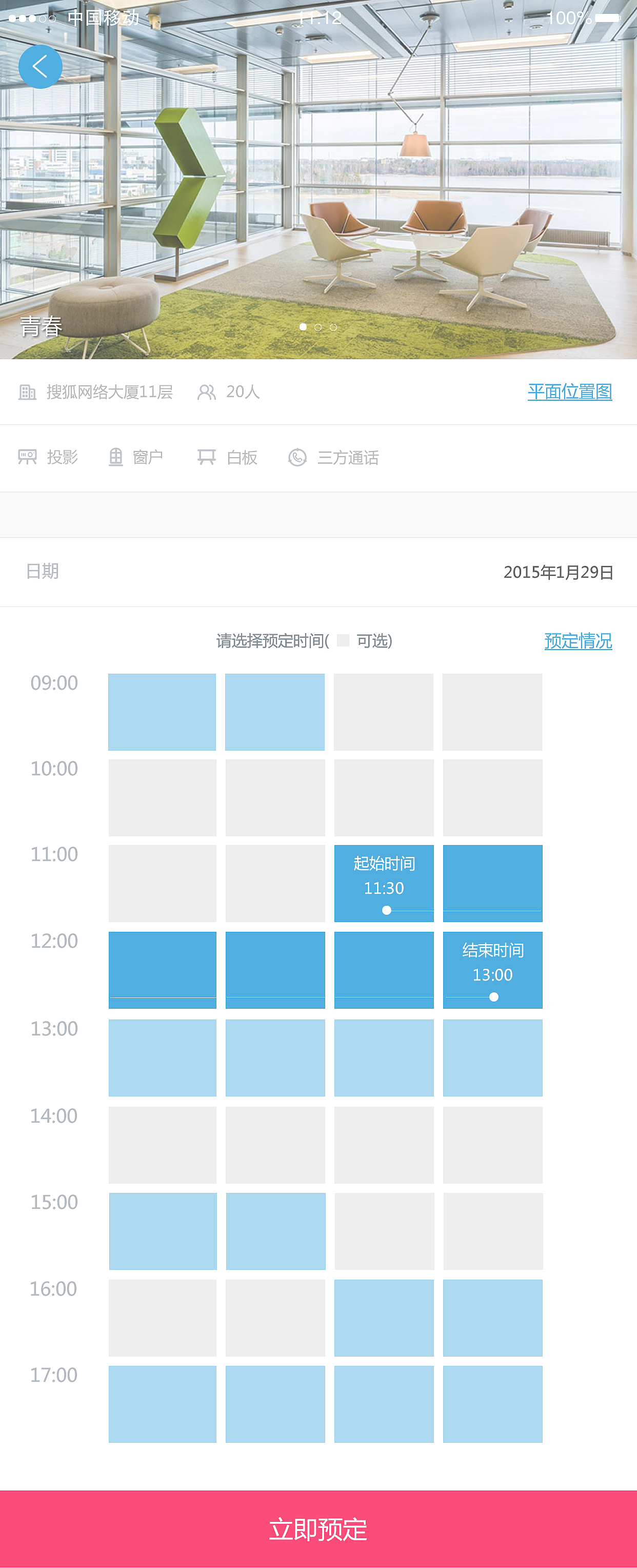Go back using the blue arrow
Viewport: 637px width, 1568px height.
coord(40,66)
